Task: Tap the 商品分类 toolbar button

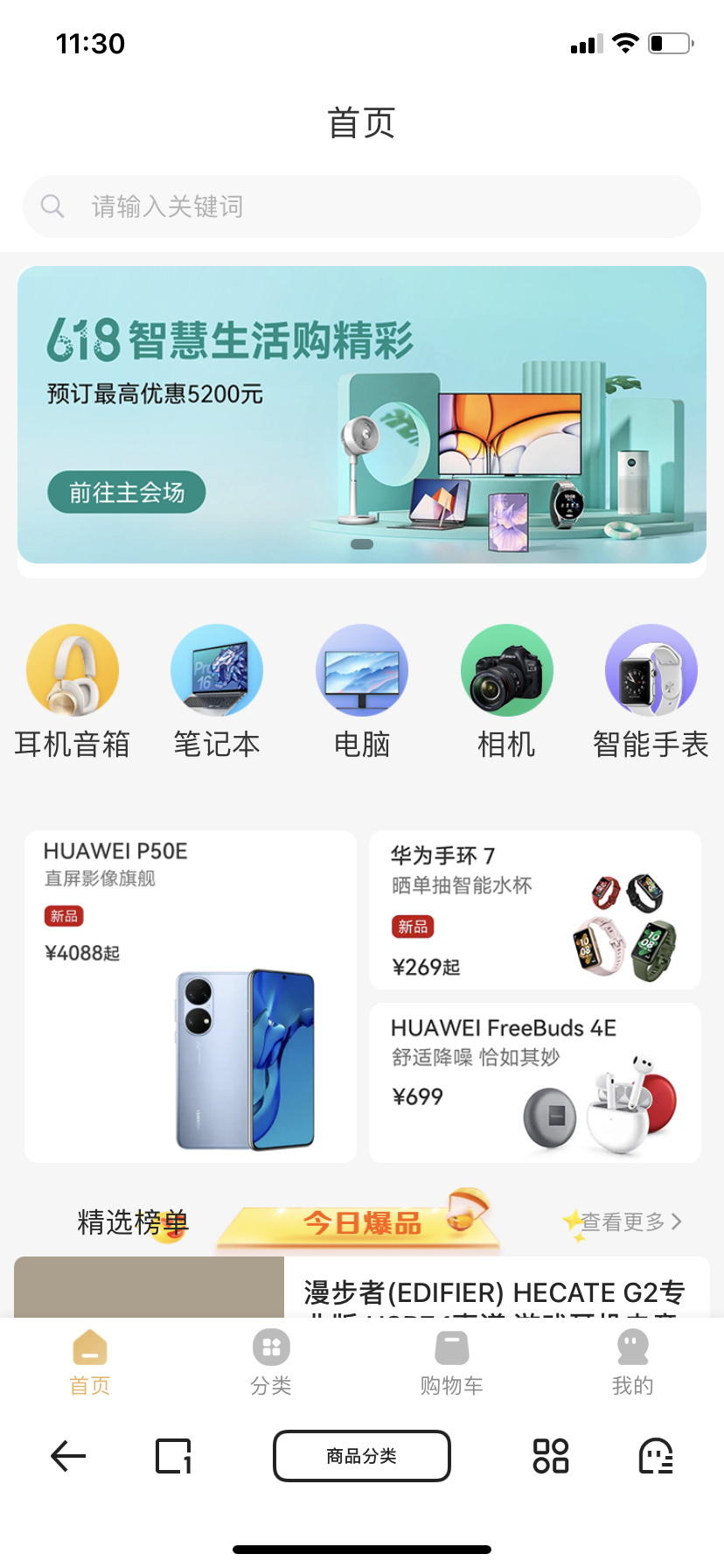Action: tap(362, 1456)
